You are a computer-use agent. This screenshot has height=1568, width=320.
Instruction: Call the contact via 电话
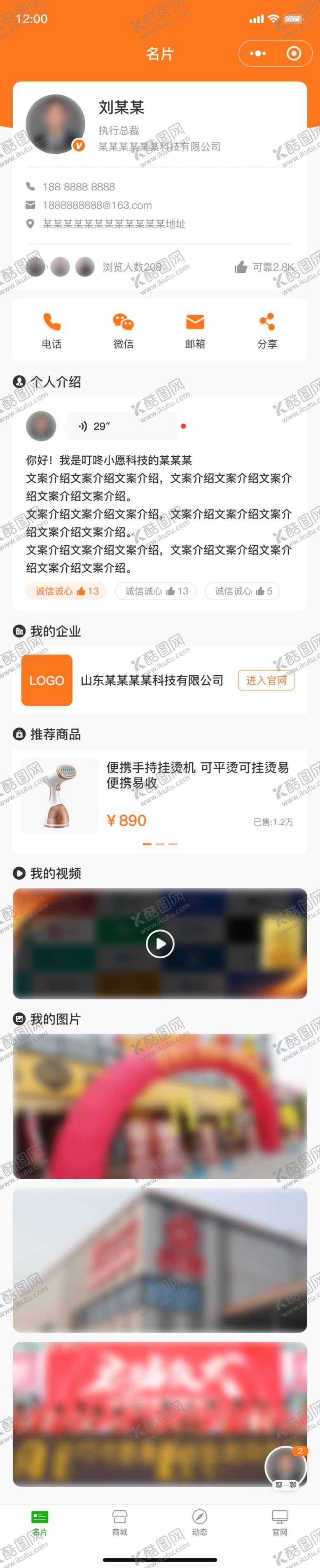pos(52,331)
